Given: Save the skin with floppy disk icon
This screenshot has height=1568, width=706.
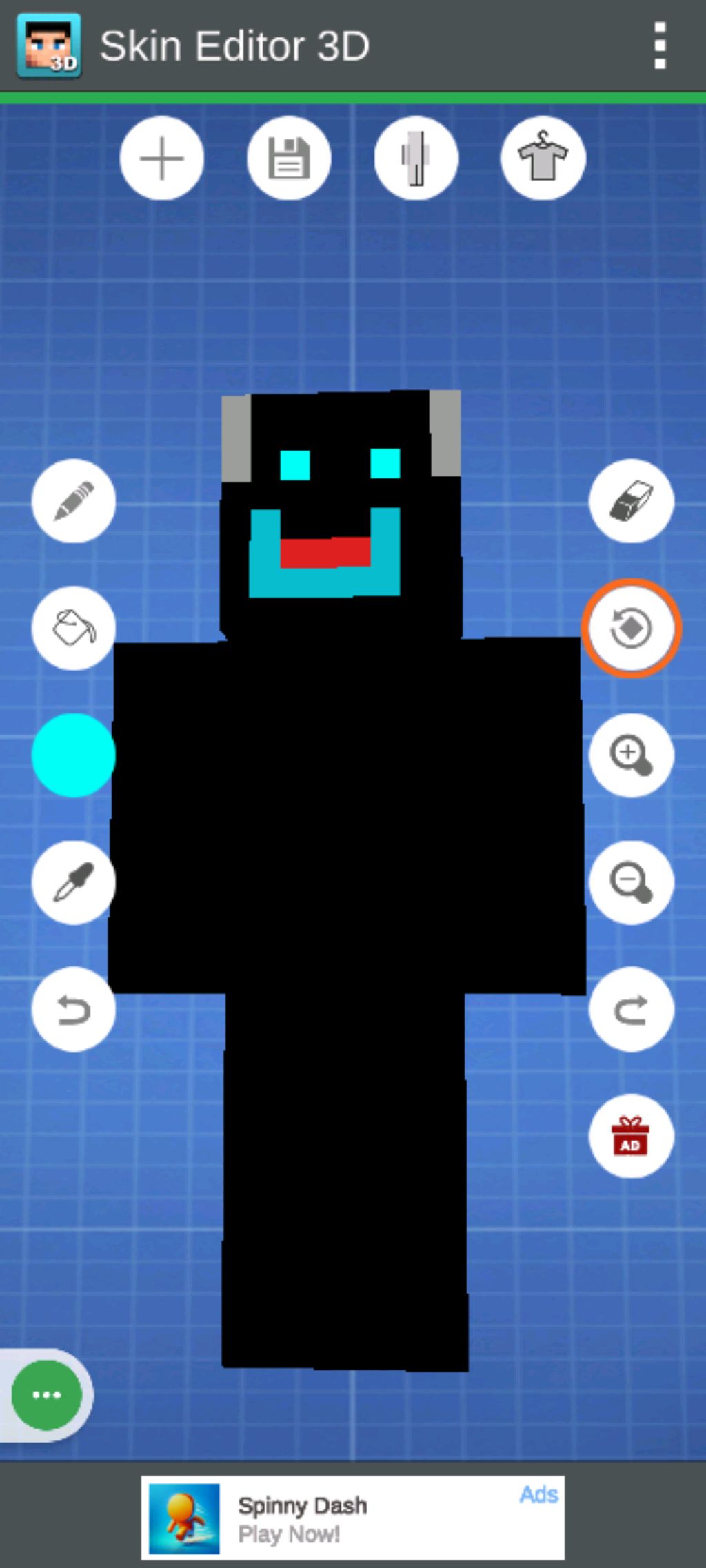Looking at the screenshot, I should click(x=289, y=158).
